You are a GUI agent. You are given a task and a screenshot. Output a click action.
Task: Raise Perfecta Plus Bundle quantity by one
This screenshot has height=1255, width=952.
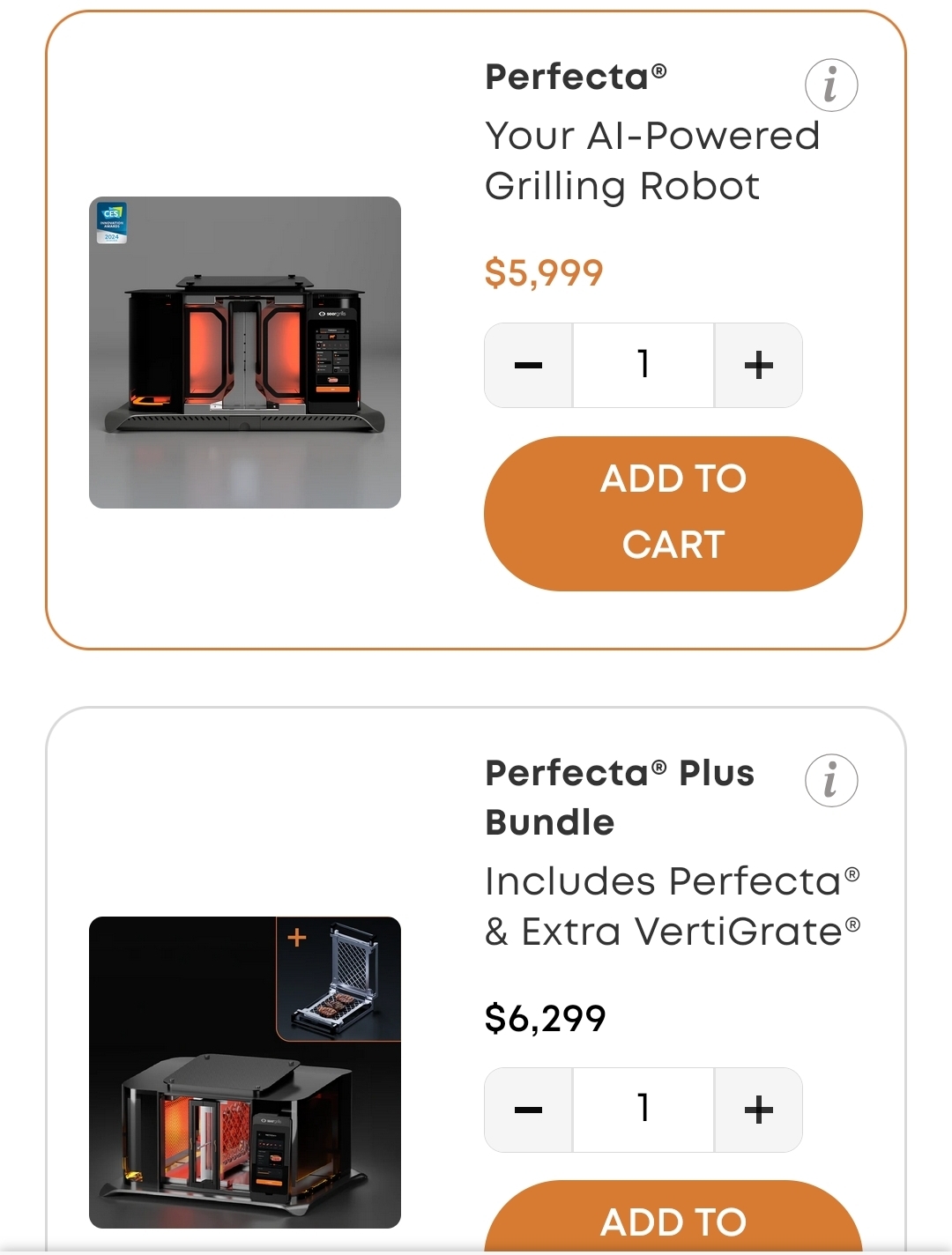(x=758, y=1110)
